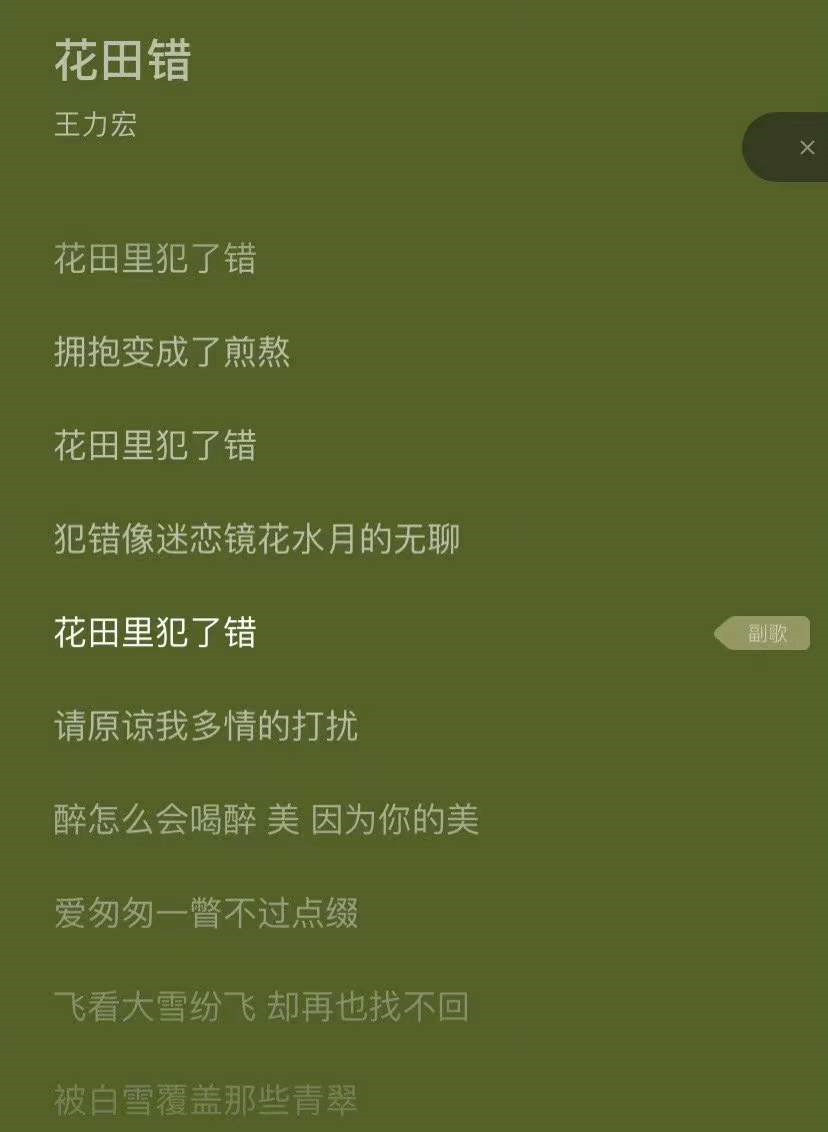Select lyric 犯错像迷恋镜花水月的无聊

(x=257, y=539)
